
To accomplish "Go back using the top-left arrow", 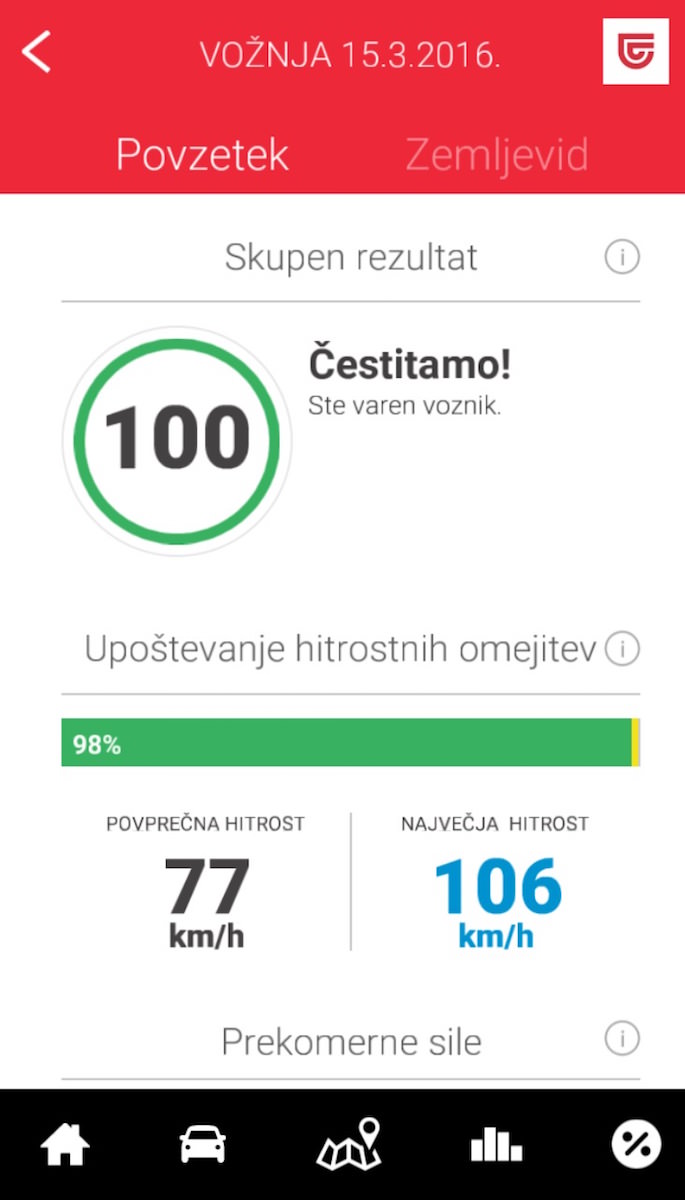I will click(x=37, y=52).
